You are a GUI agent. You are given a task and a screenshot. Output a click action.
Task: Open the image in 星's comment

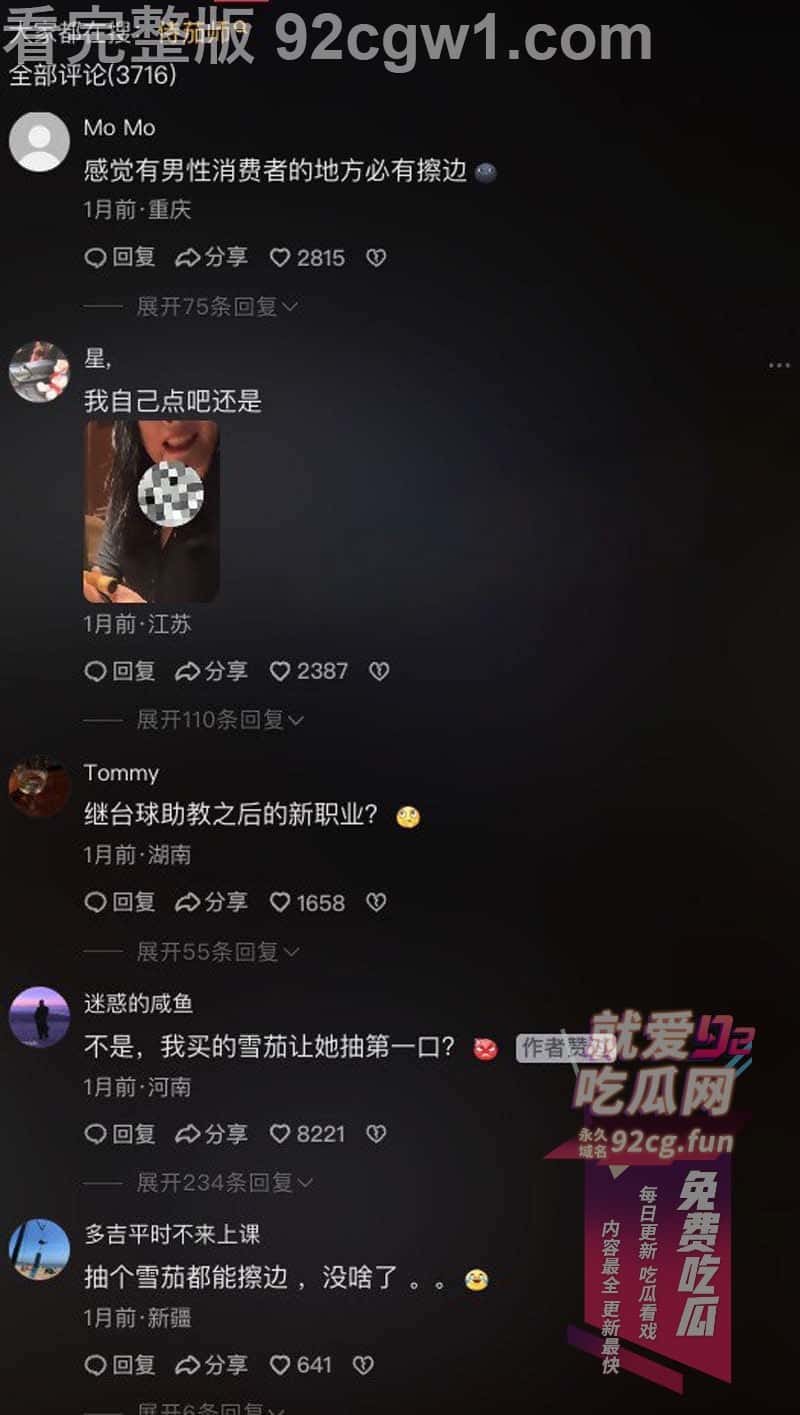(x=151, y=511)
